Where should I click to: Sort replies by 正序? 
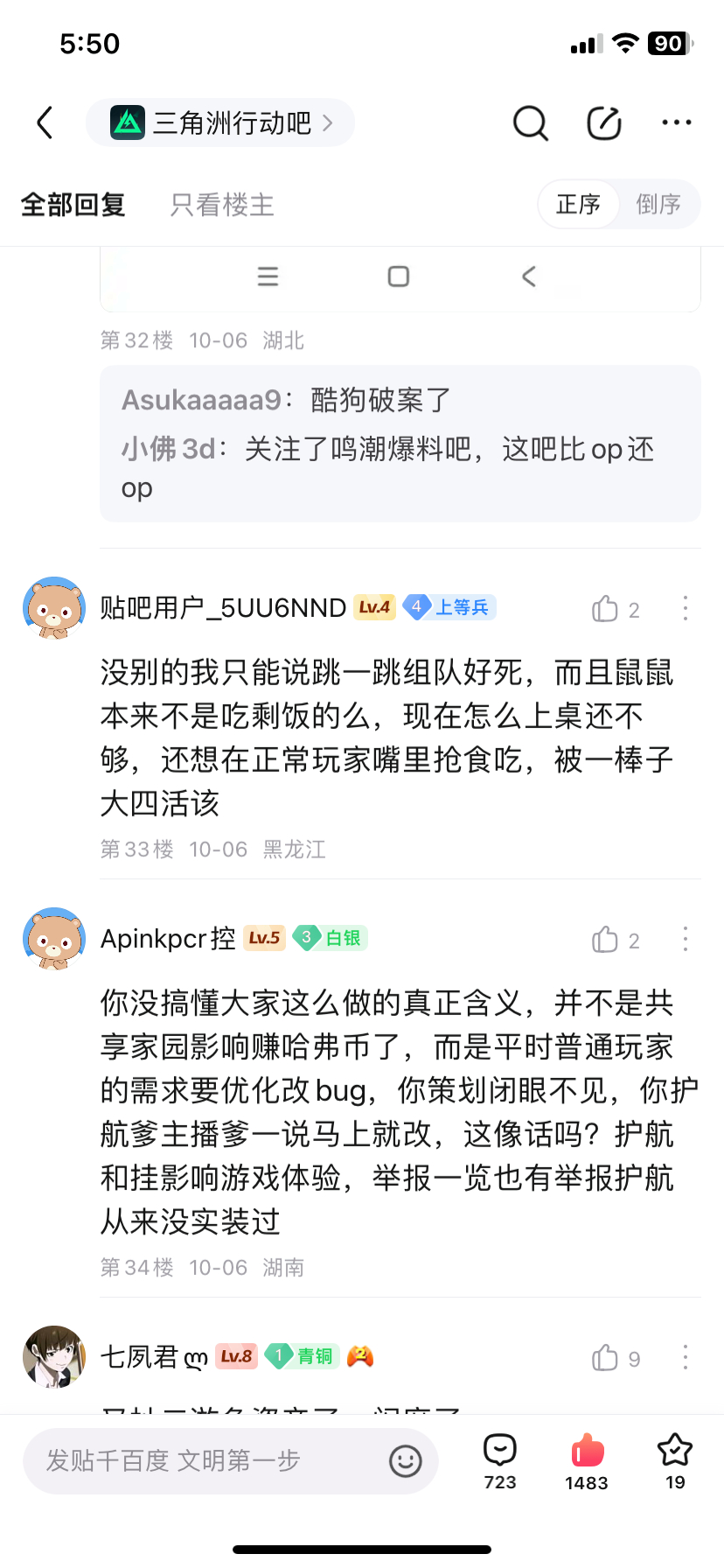point(578,205)
